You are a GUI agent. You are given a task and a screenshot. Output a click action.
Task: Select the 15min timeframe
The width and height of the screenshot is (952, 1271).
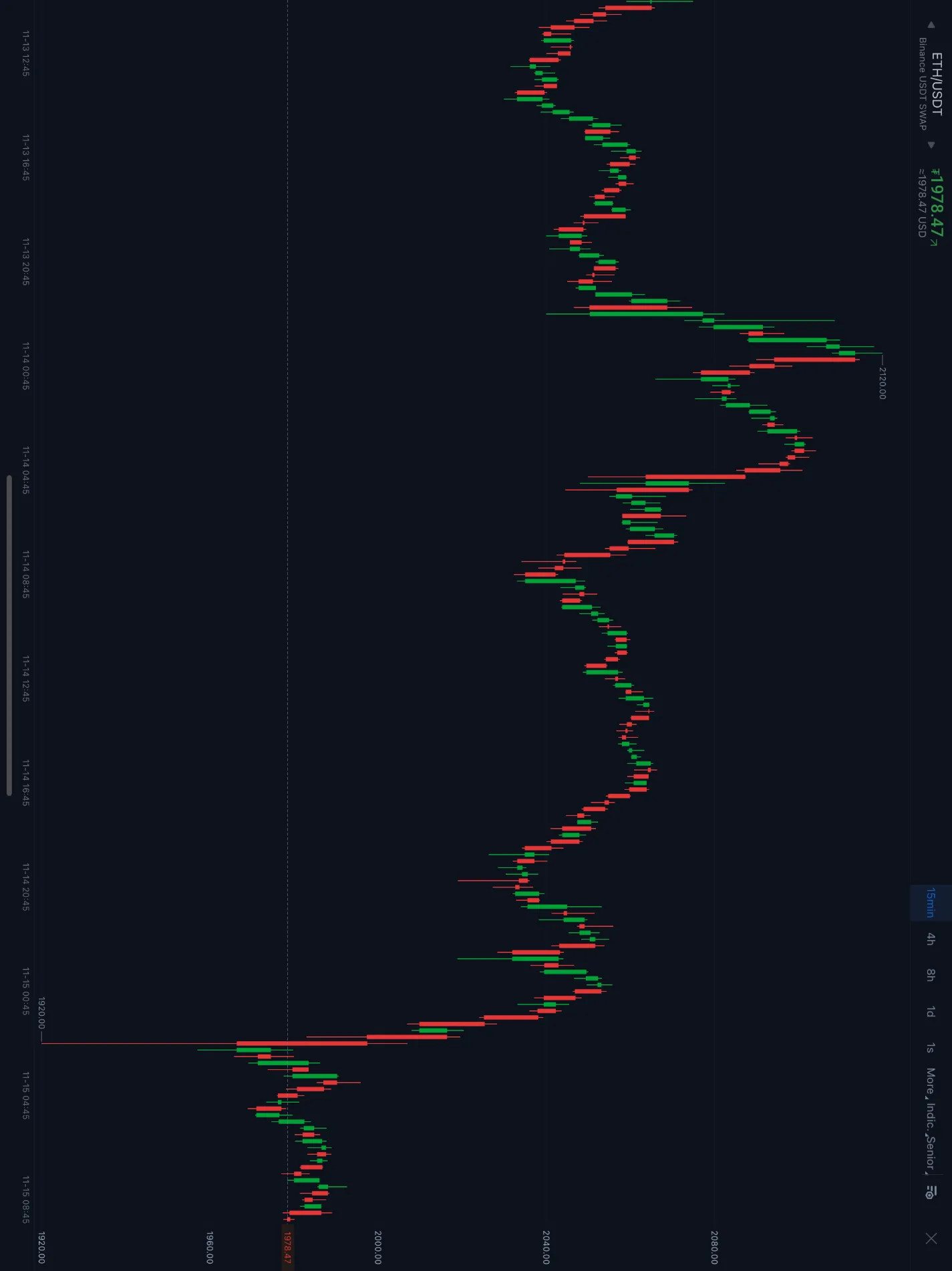click(x=931, y=902)
